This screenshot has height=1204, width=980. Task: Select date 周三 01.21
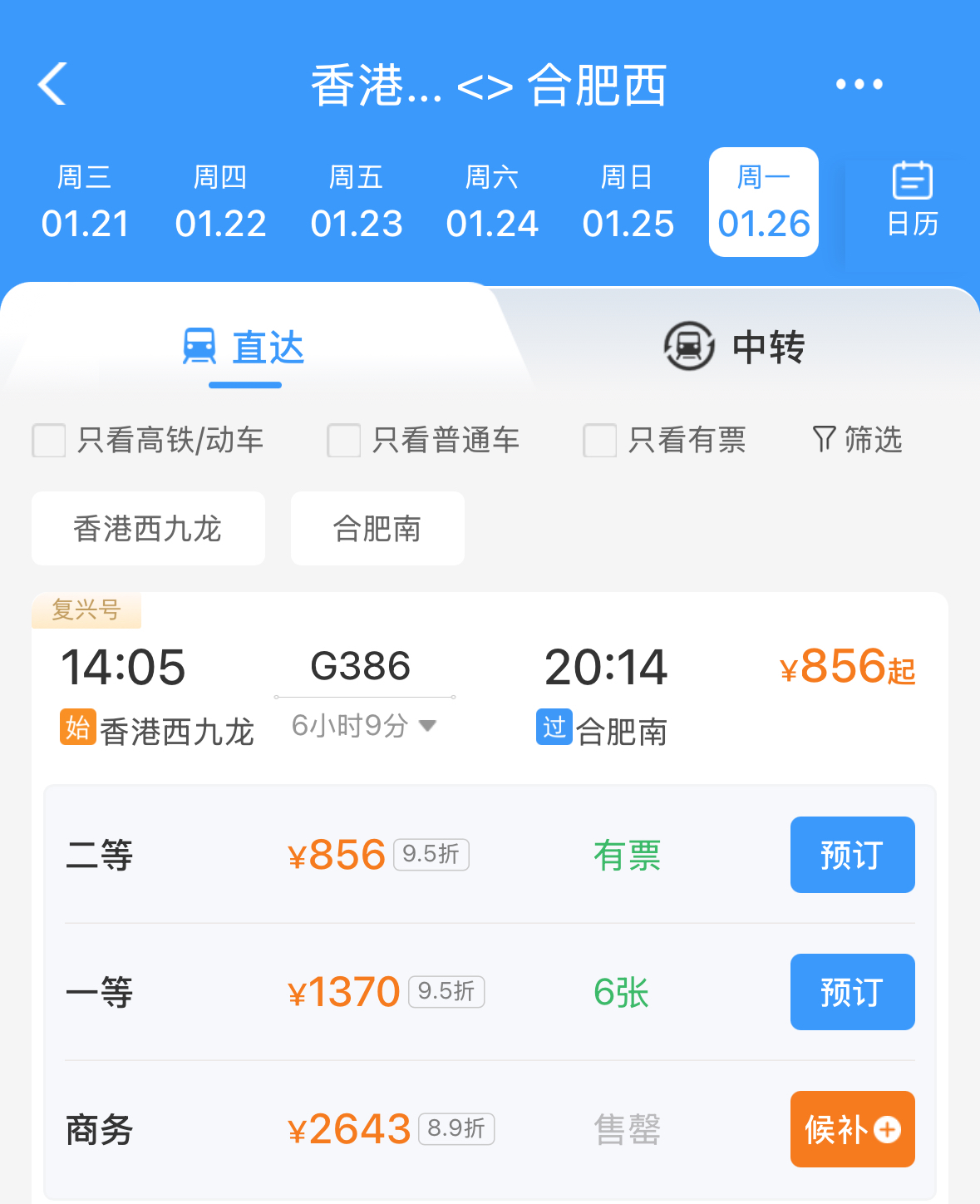[85, 203]
